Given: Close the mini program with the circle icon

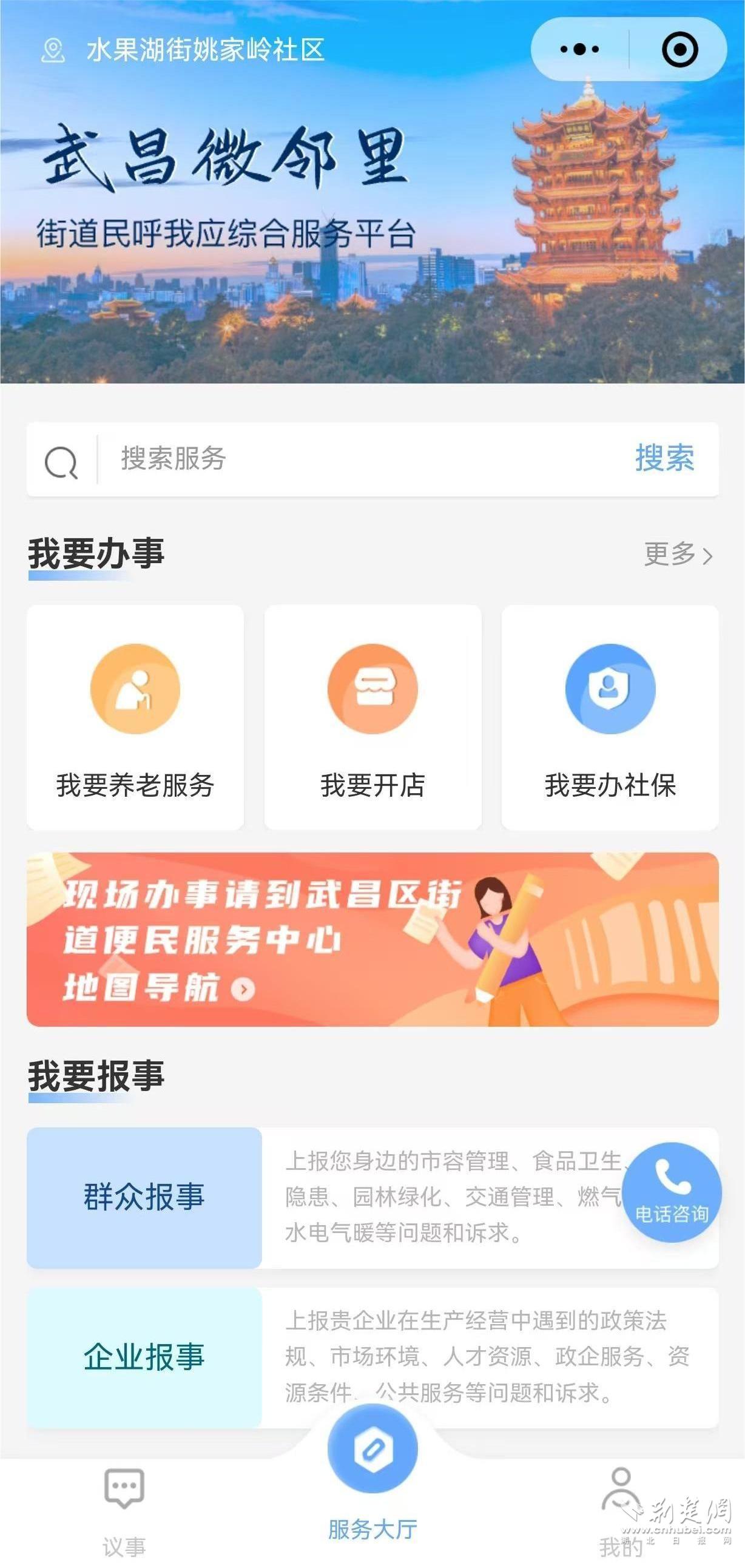Looking at the screenshot, I should [x=679, y=49].
